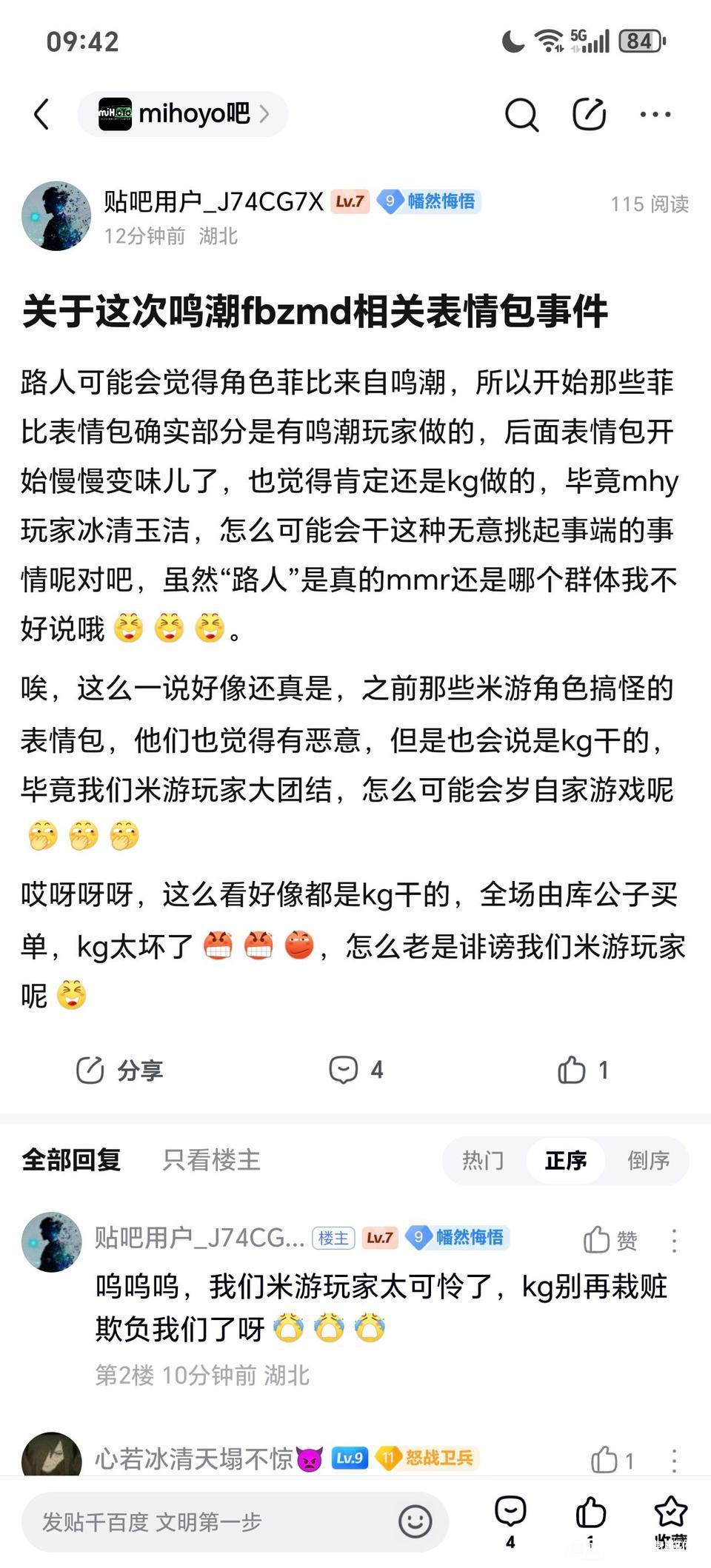711x1568 pixels.
Task: Sort replies by 热门
Action: [x=483, y=1160]
